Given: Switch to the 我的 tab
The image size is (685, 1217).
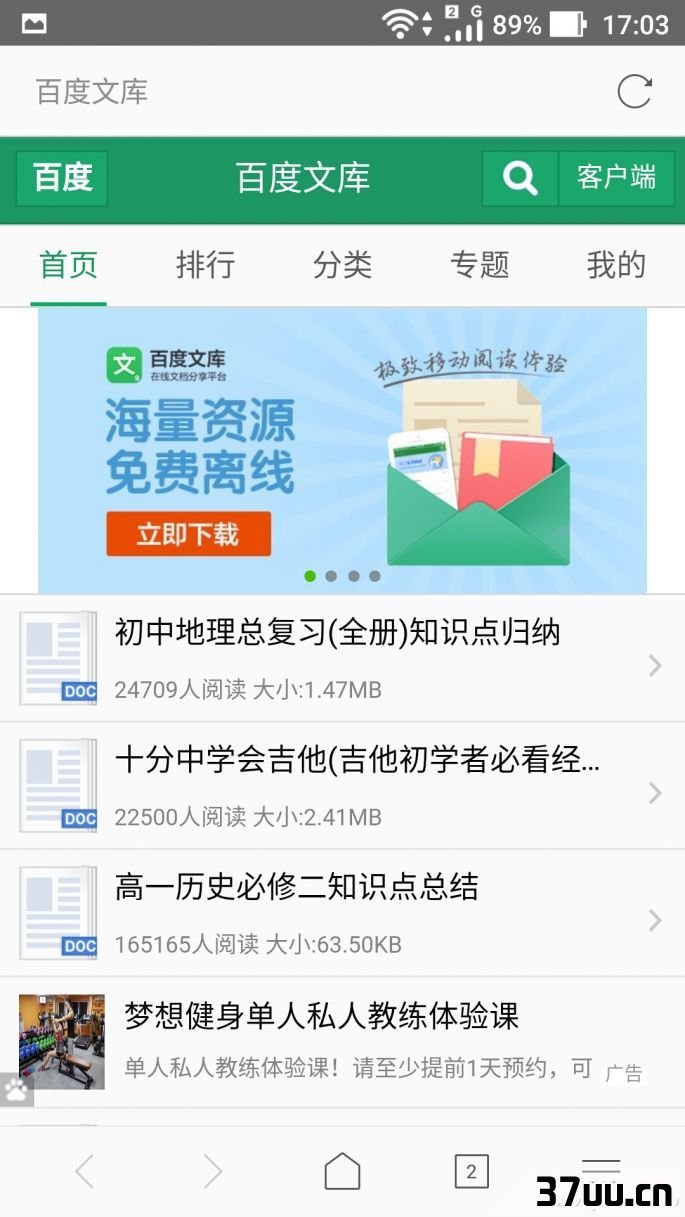Looking at the screenshot, I should pos(616,265).
